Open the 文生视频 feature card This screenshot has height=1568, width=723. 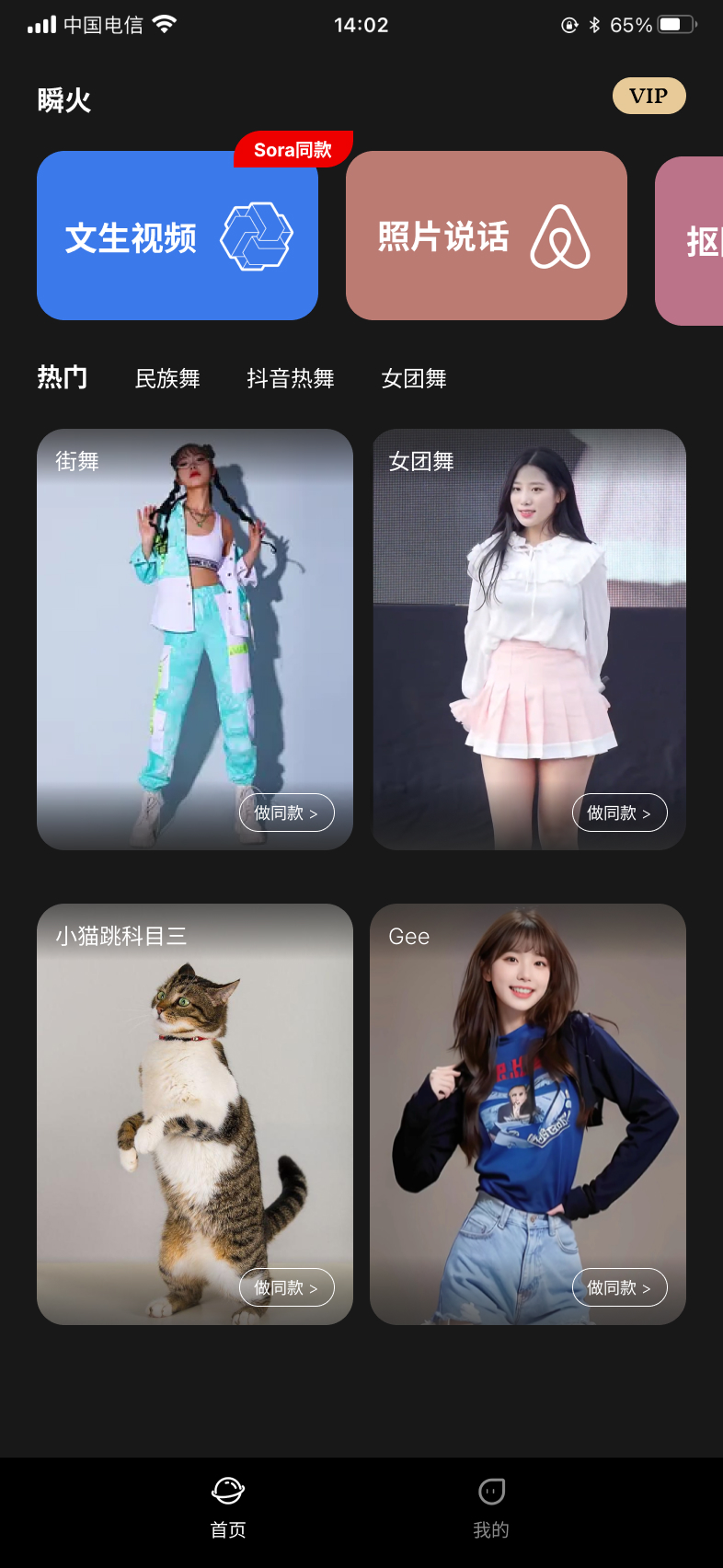click(x=178, y=236)
